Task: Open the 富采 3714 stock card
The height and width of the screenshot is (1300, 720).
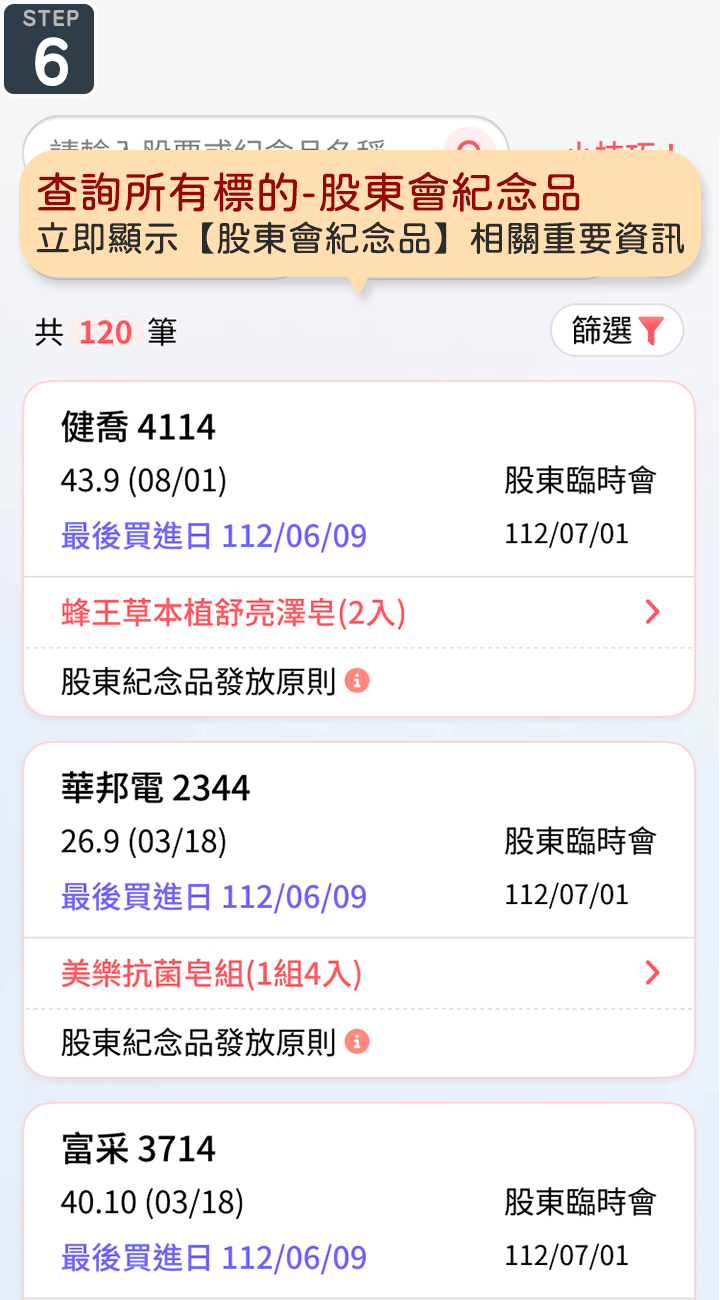Action: [138, 1150]
